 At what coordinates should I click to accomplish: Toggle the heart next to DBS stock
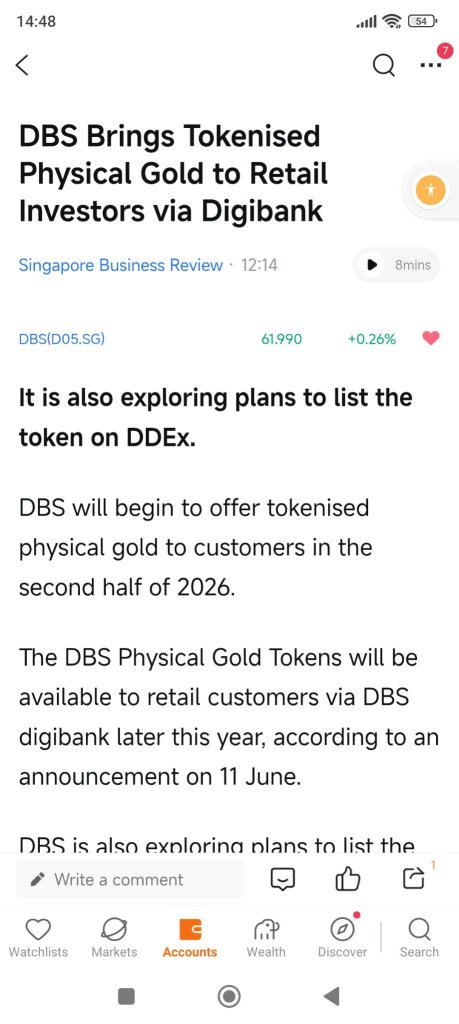[431, 338]
